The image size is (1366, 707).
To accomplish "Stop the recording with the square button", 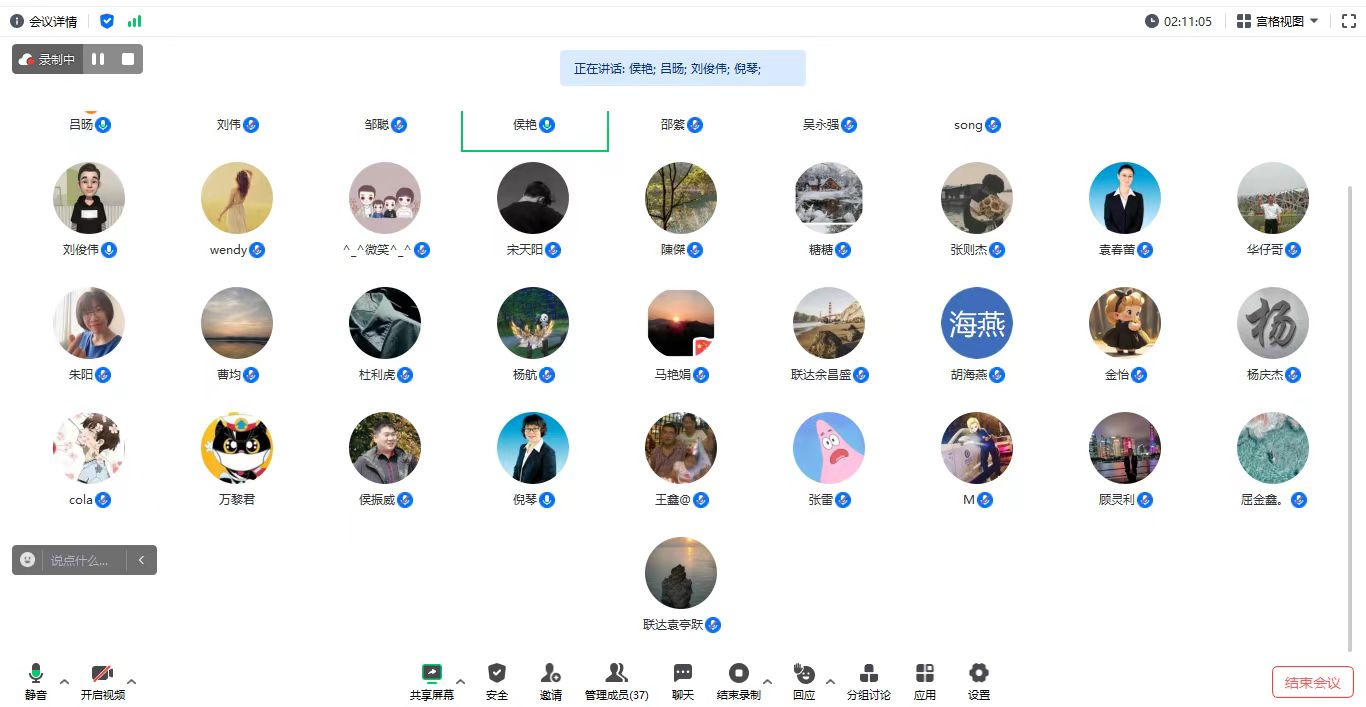I will pyautogui.click(x=128, y=59).
